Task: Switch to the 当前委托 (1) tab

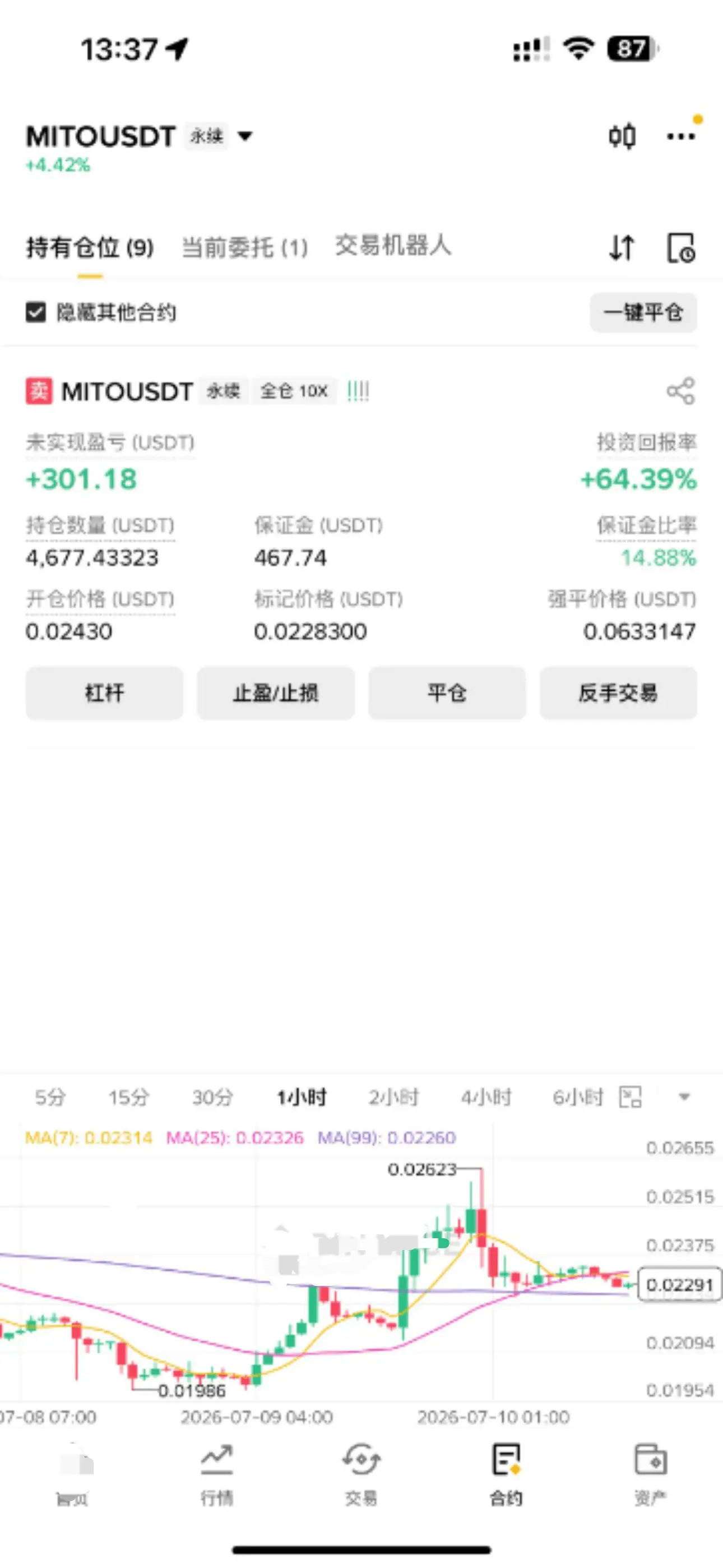Action: coord(245,247)
